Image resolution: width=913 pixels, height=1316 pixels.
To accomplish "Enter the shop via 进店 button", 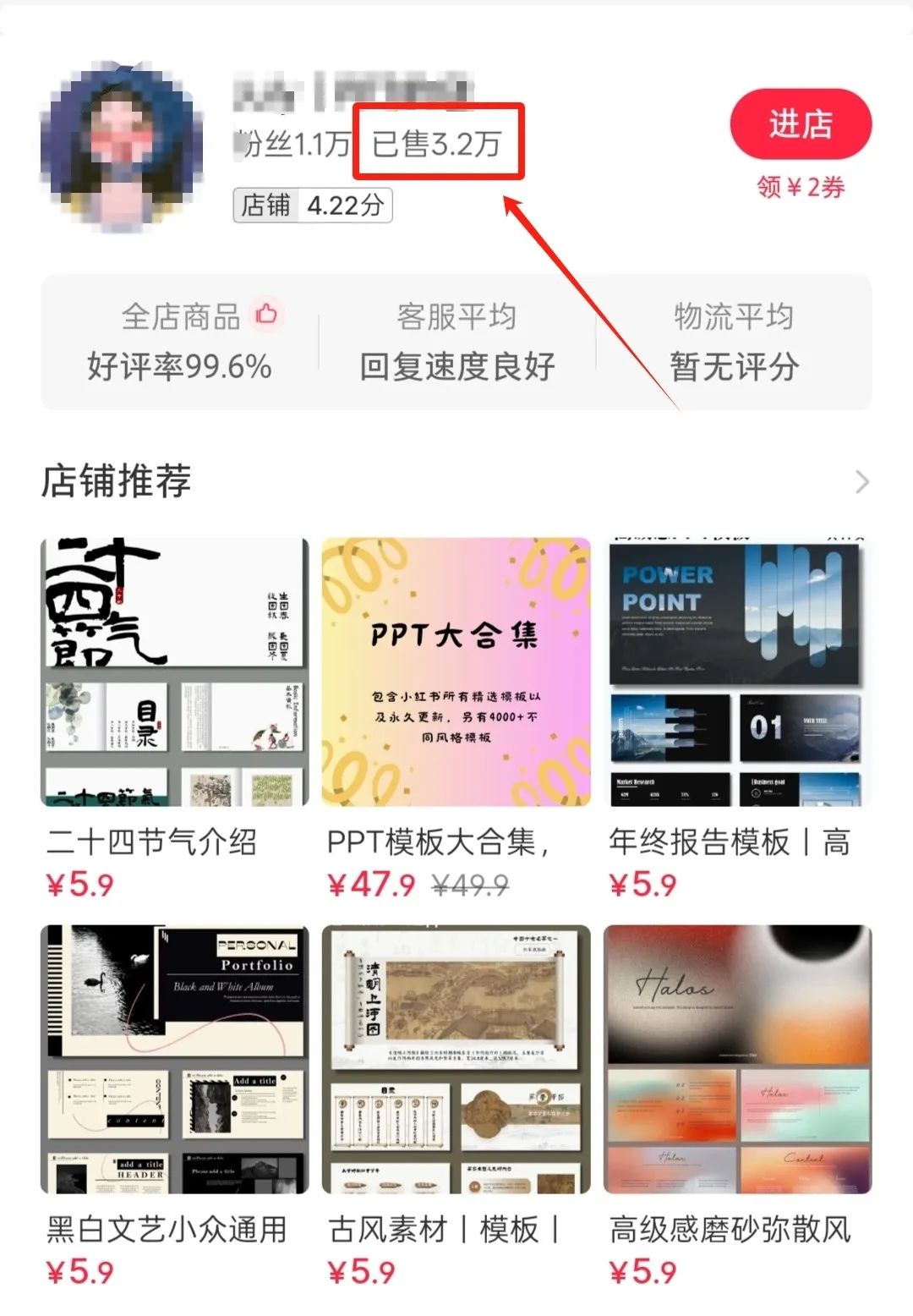I will click(x=800, y=125).
